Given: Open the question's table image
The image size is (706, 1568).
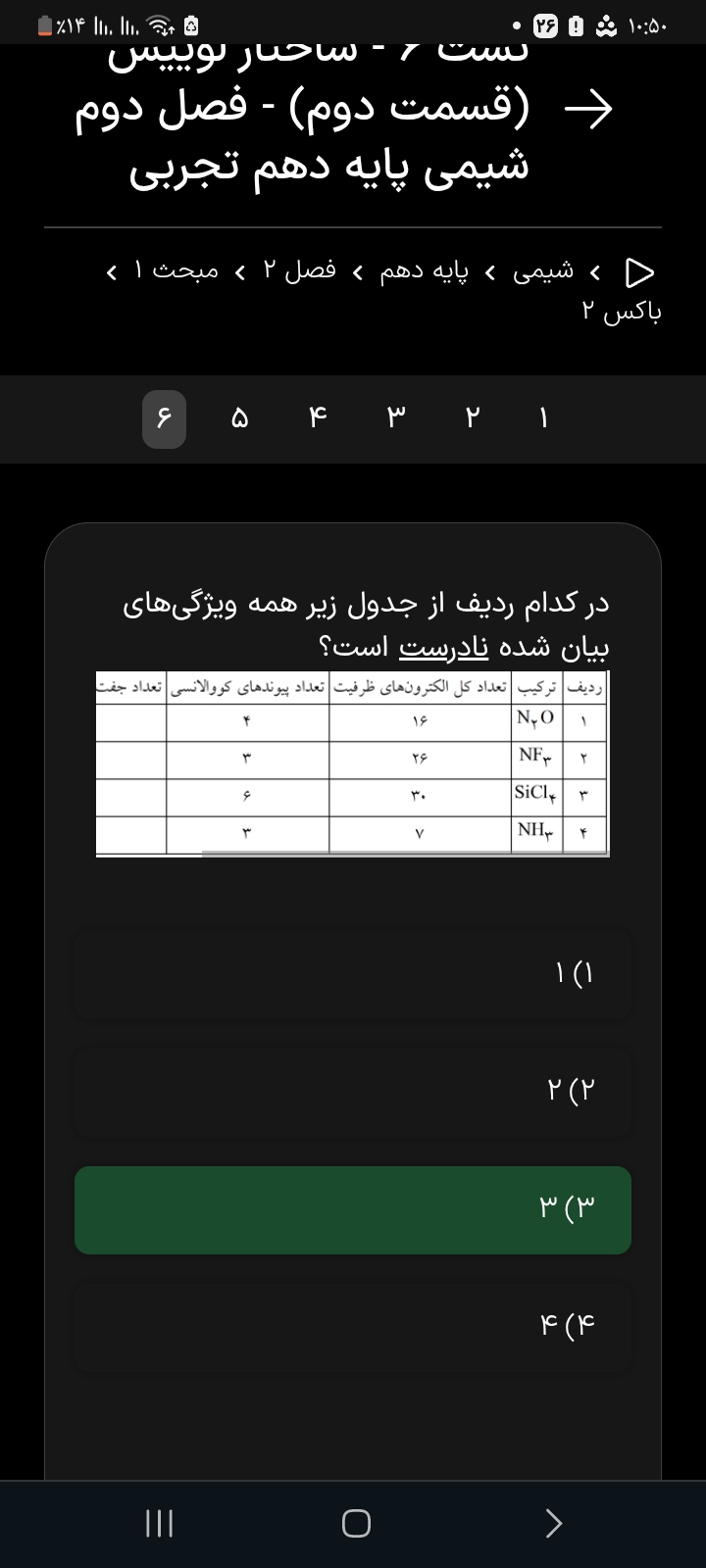Looking at the screenshot, I should pos(353,762).
